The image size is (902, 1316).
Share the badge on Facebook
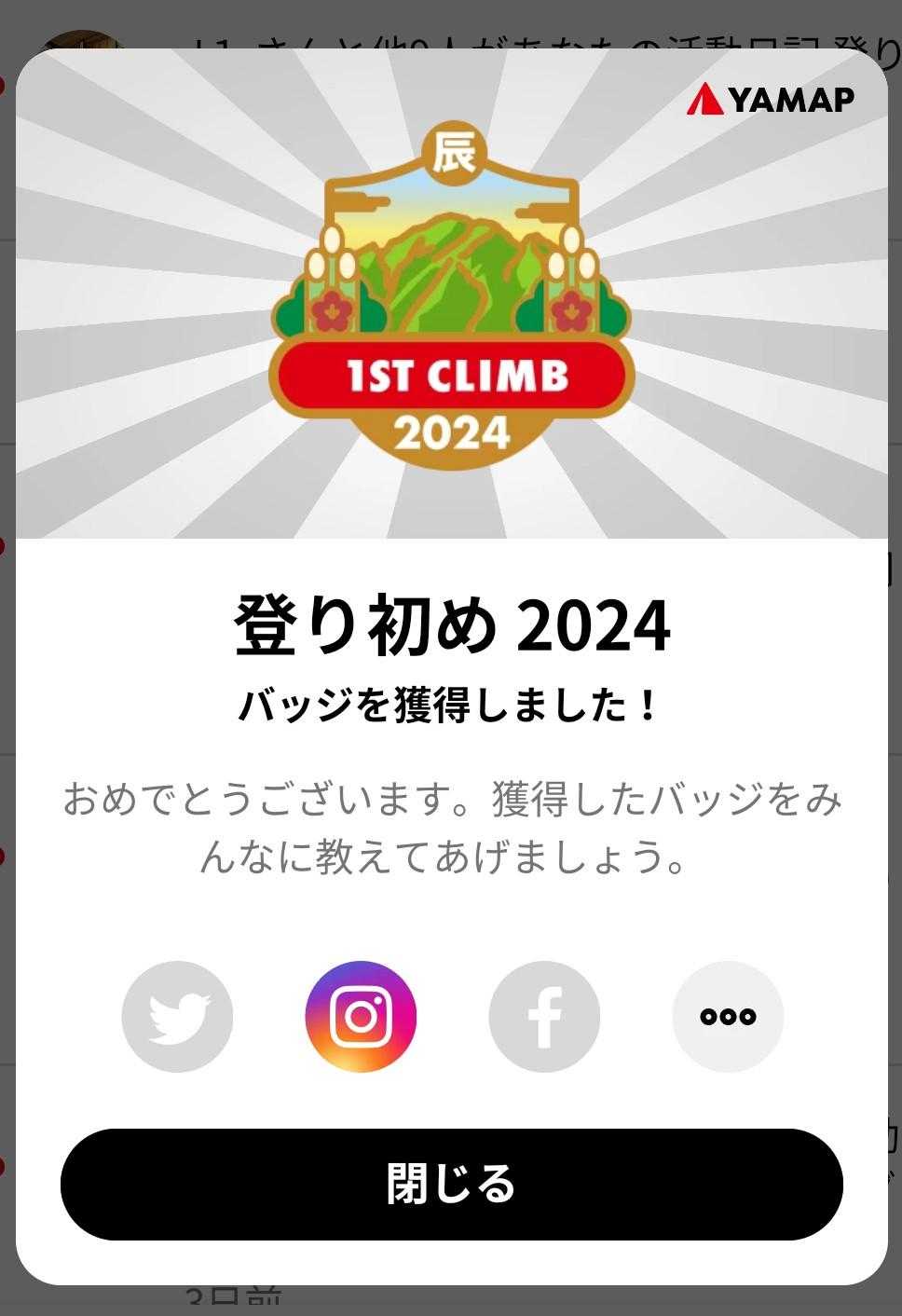pyautogui.click(x=544, y=1016)
